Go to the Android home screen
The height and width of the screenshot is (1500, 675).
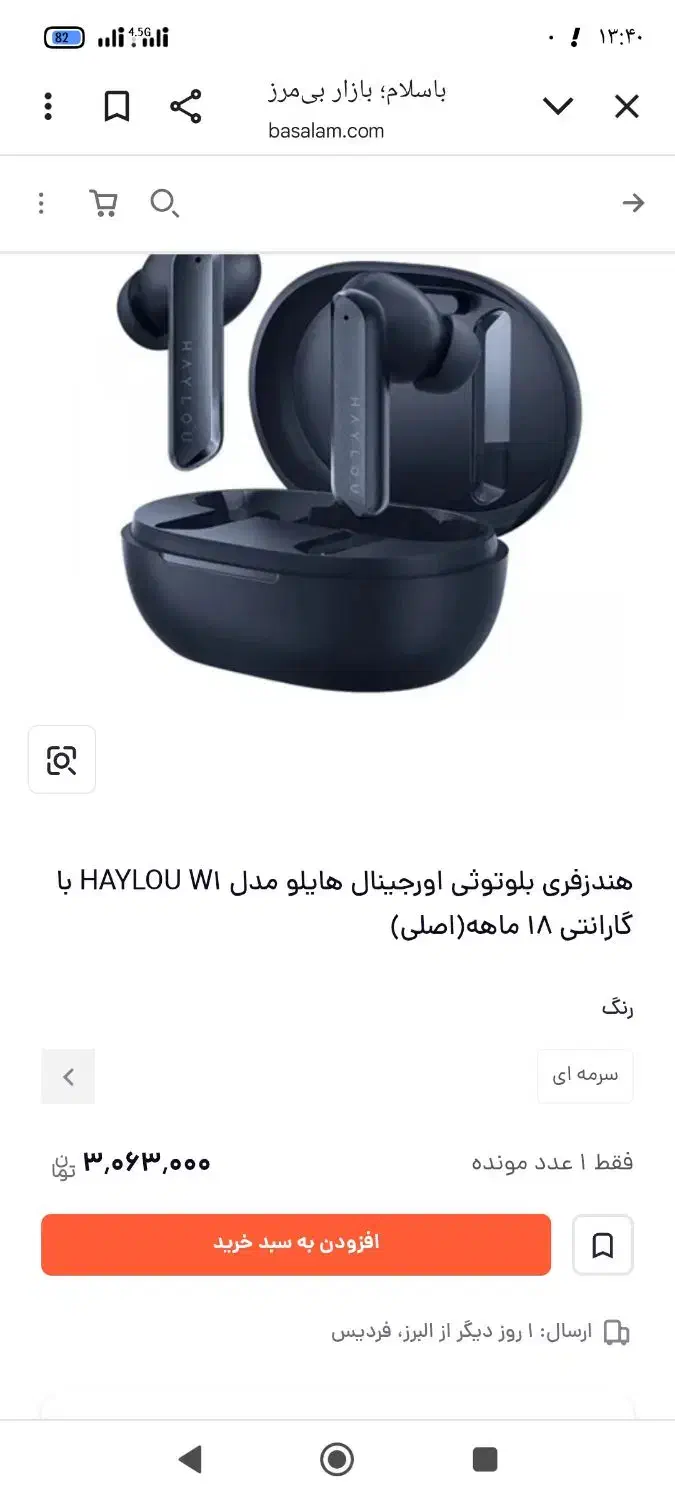[x=337, y=1459]
